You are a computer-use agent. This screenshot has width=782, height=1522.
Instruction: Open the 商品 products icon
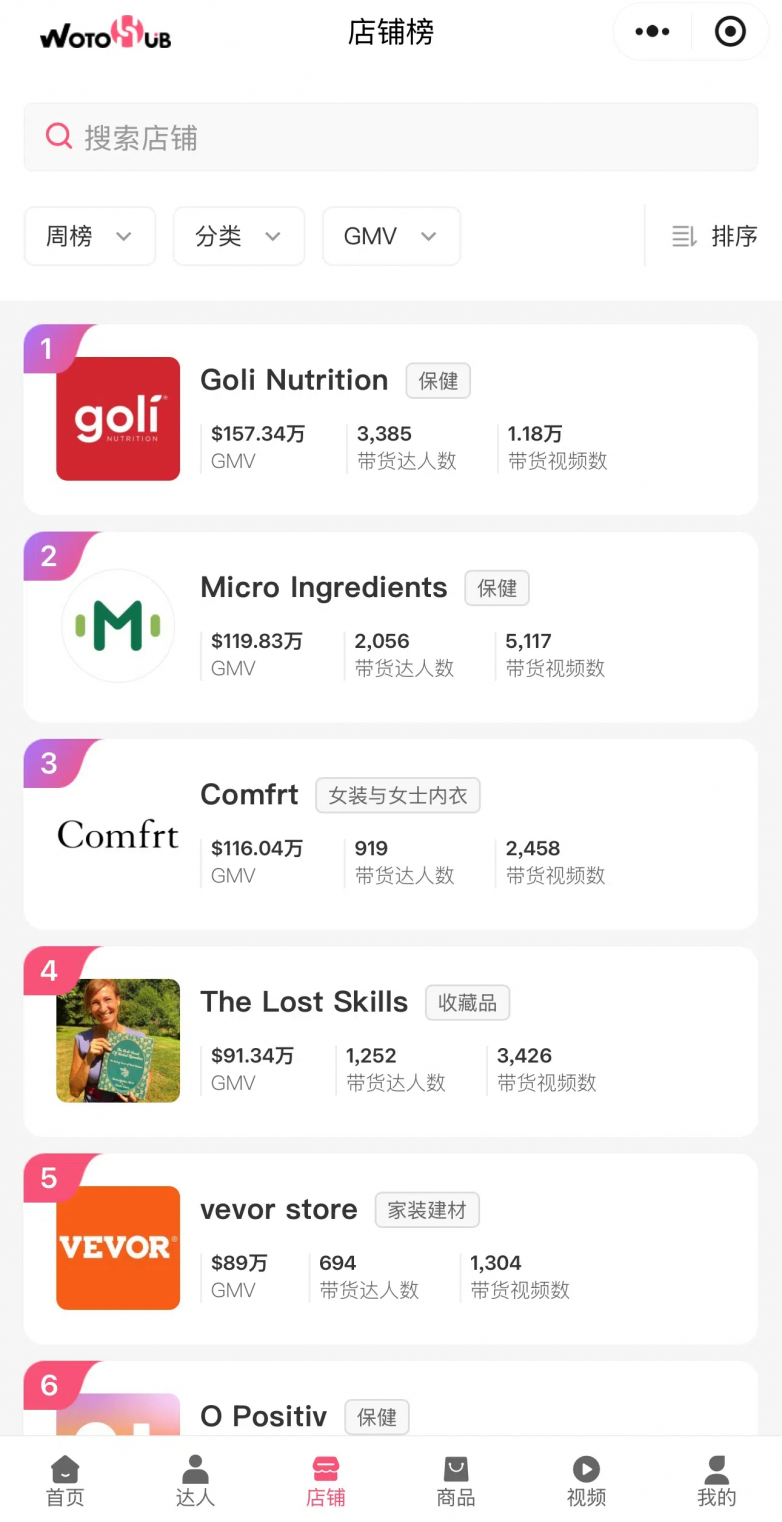tap(455, 1480)
